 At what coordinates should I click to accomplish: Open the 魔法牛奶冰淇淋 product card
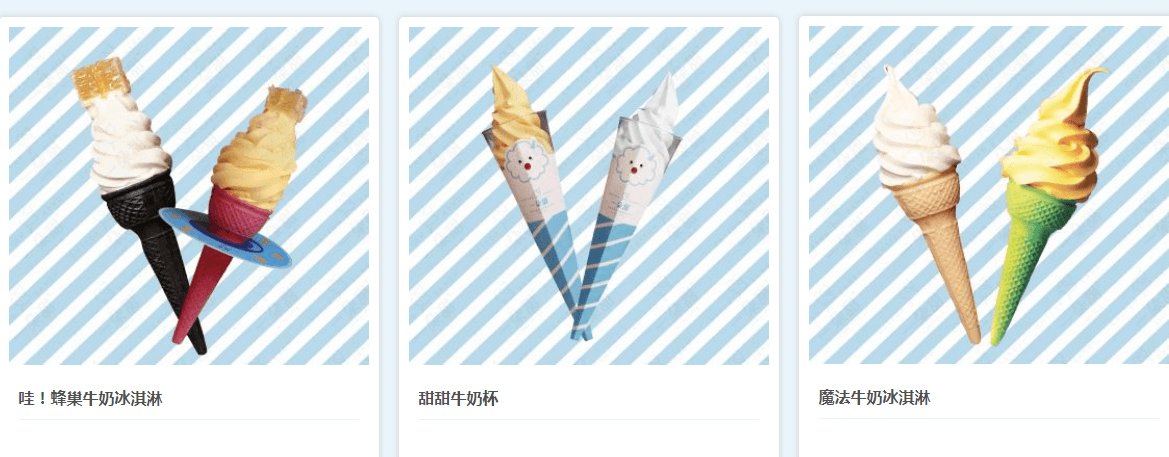click(x=988, y=196)
